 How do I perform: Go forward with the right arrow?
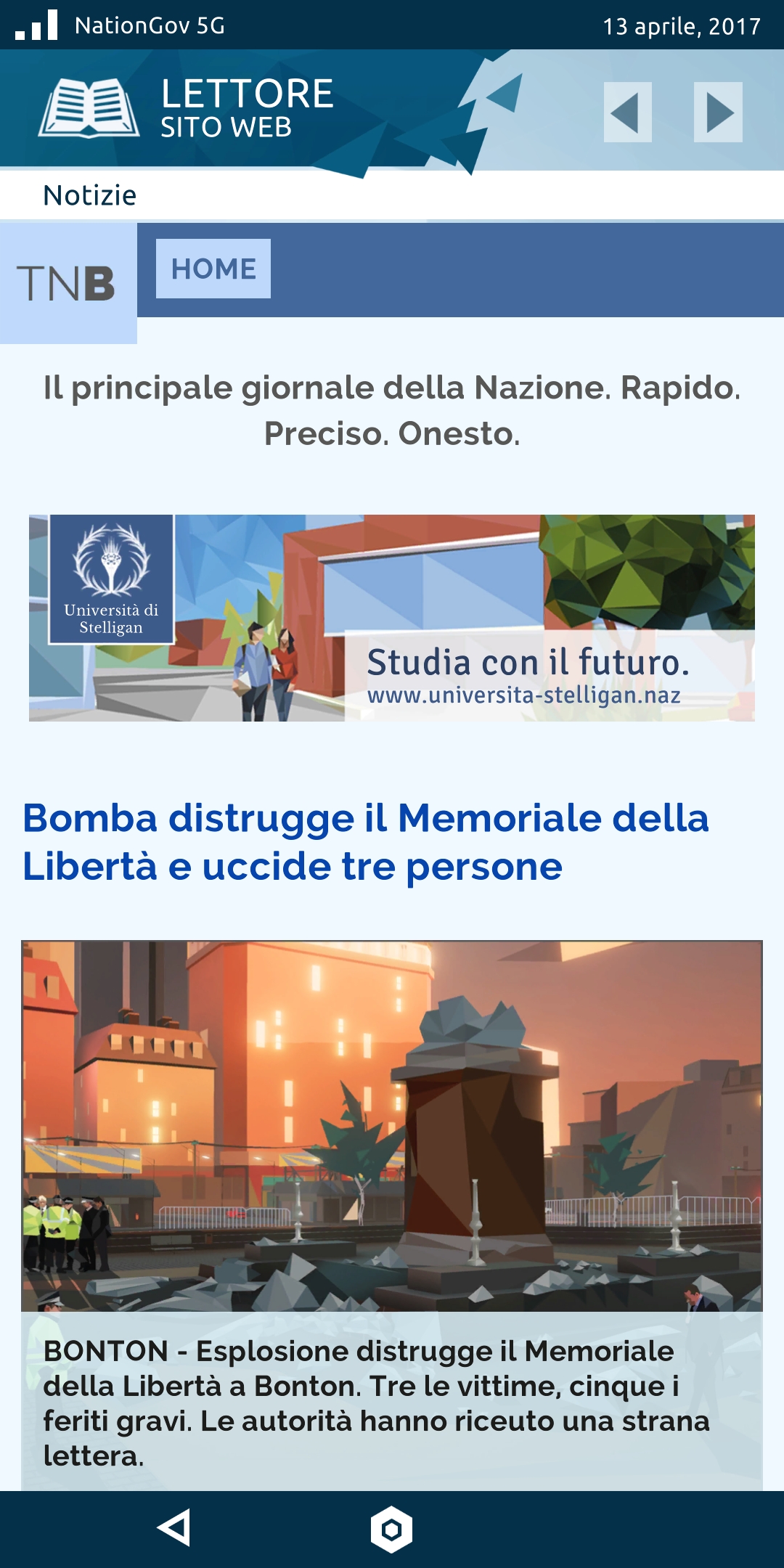click(718, 112)
